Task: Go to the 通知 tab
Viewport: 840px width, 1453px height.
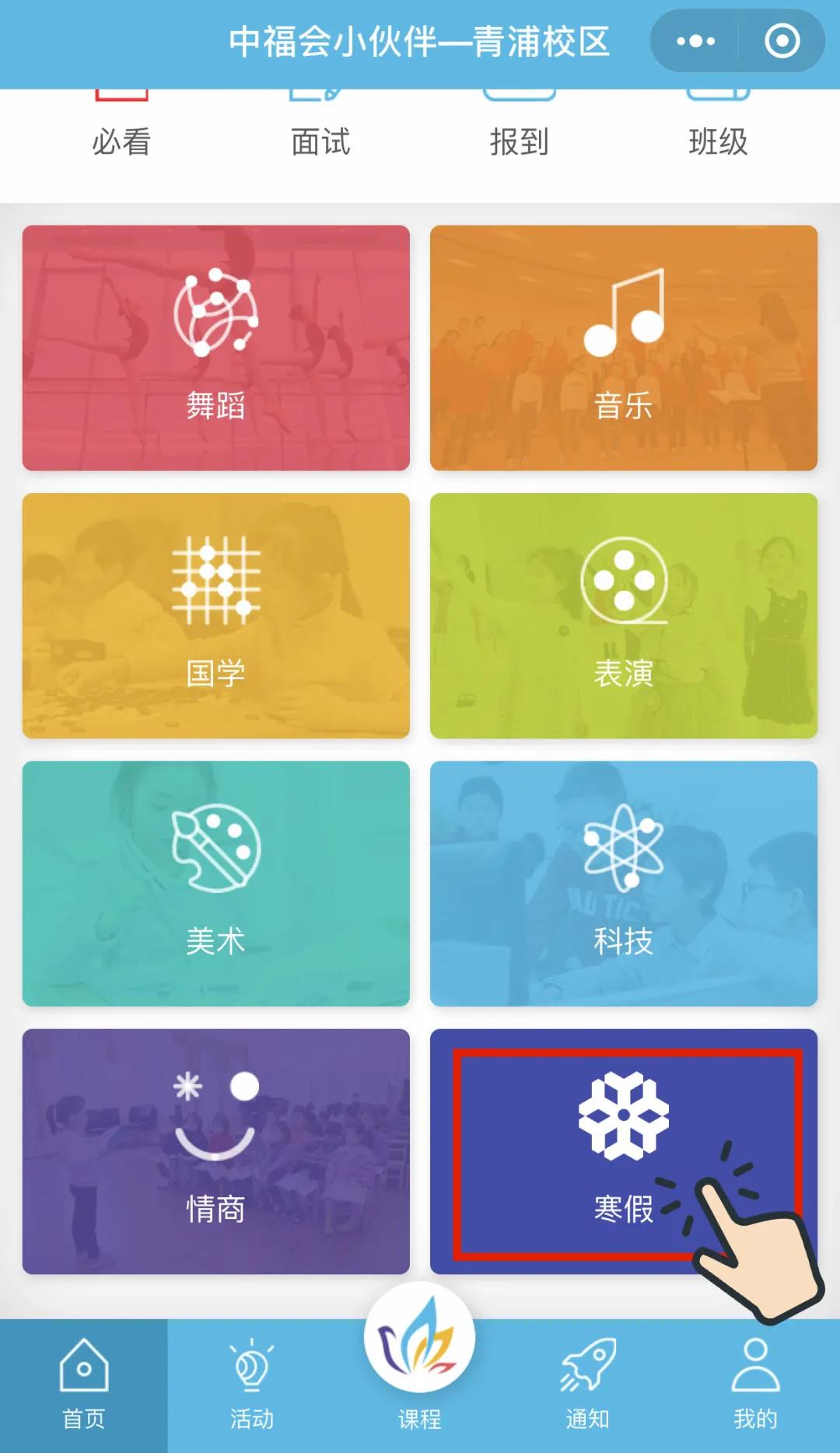Action: [588, 1386]
